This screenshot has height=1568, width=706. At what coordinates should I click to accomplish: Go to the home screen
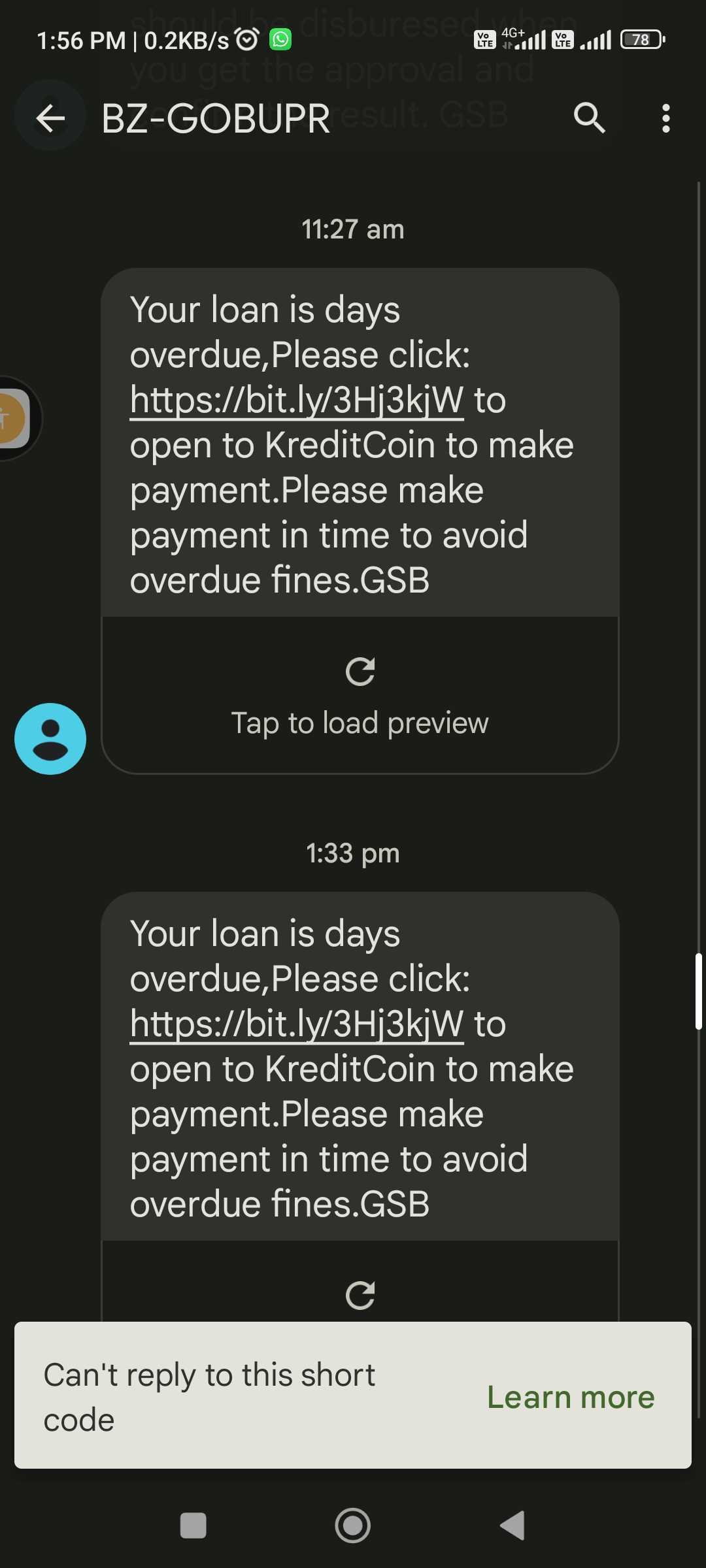pos(353,1526)
